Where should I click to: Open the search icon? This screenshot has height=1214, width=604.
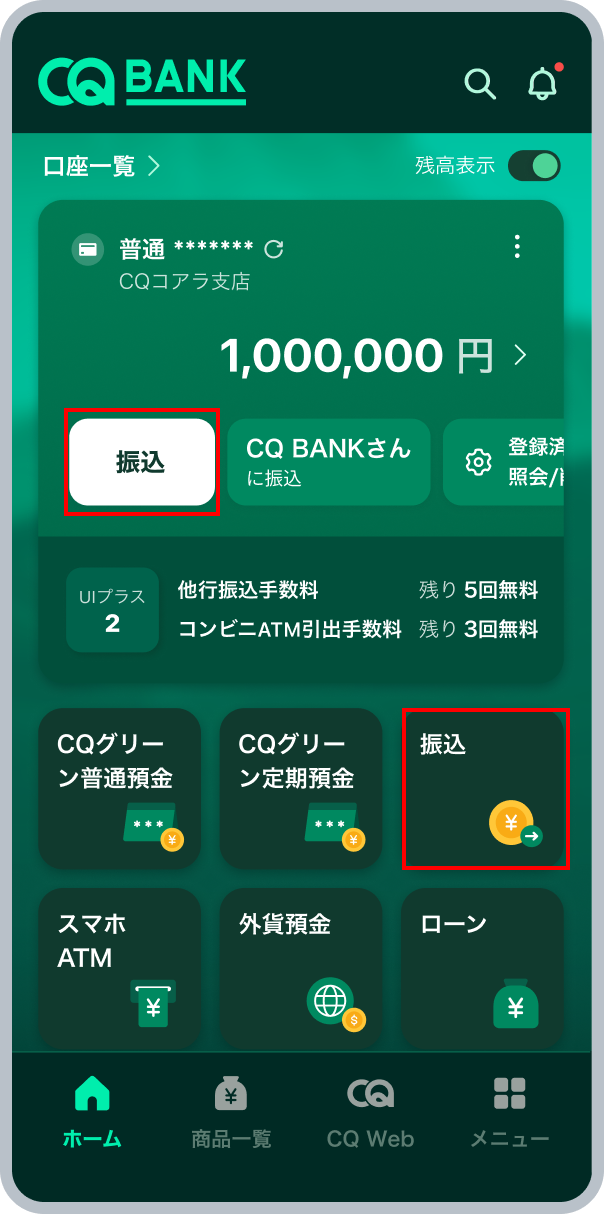(480, 84)
